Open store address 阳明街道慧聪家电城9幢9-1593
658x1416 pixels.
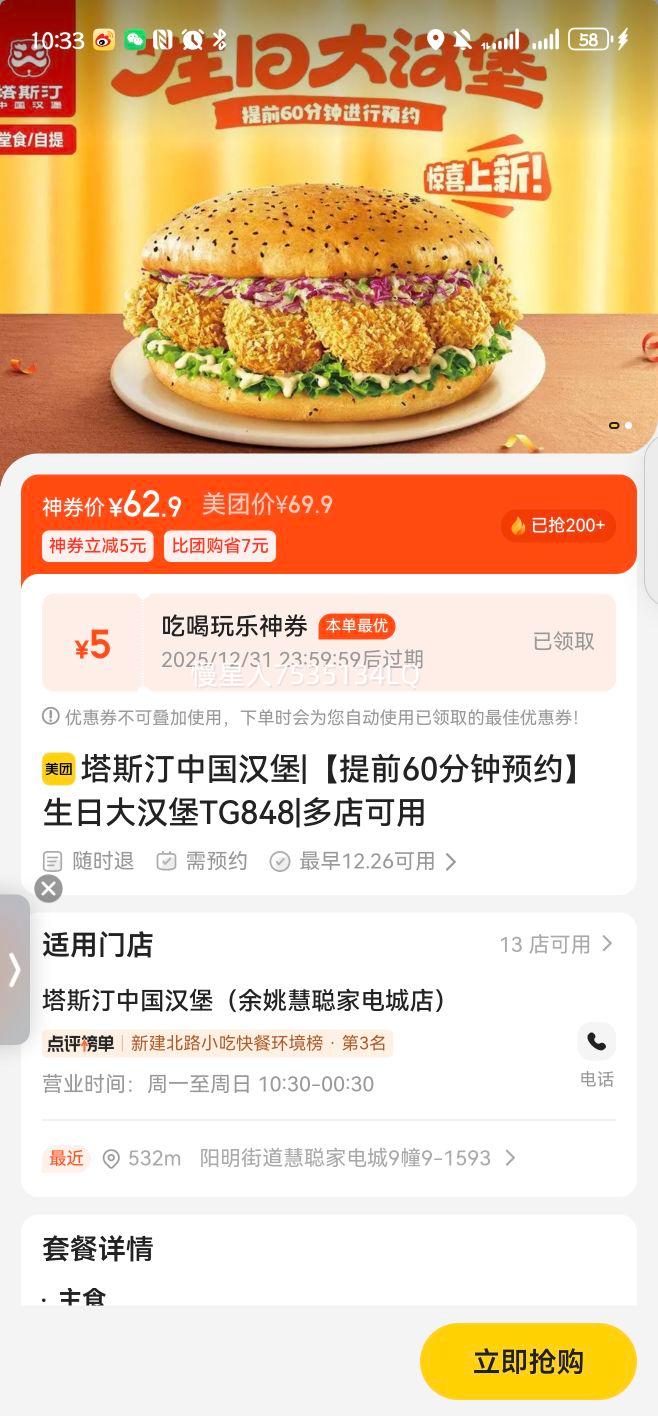tap(345, 1158)
